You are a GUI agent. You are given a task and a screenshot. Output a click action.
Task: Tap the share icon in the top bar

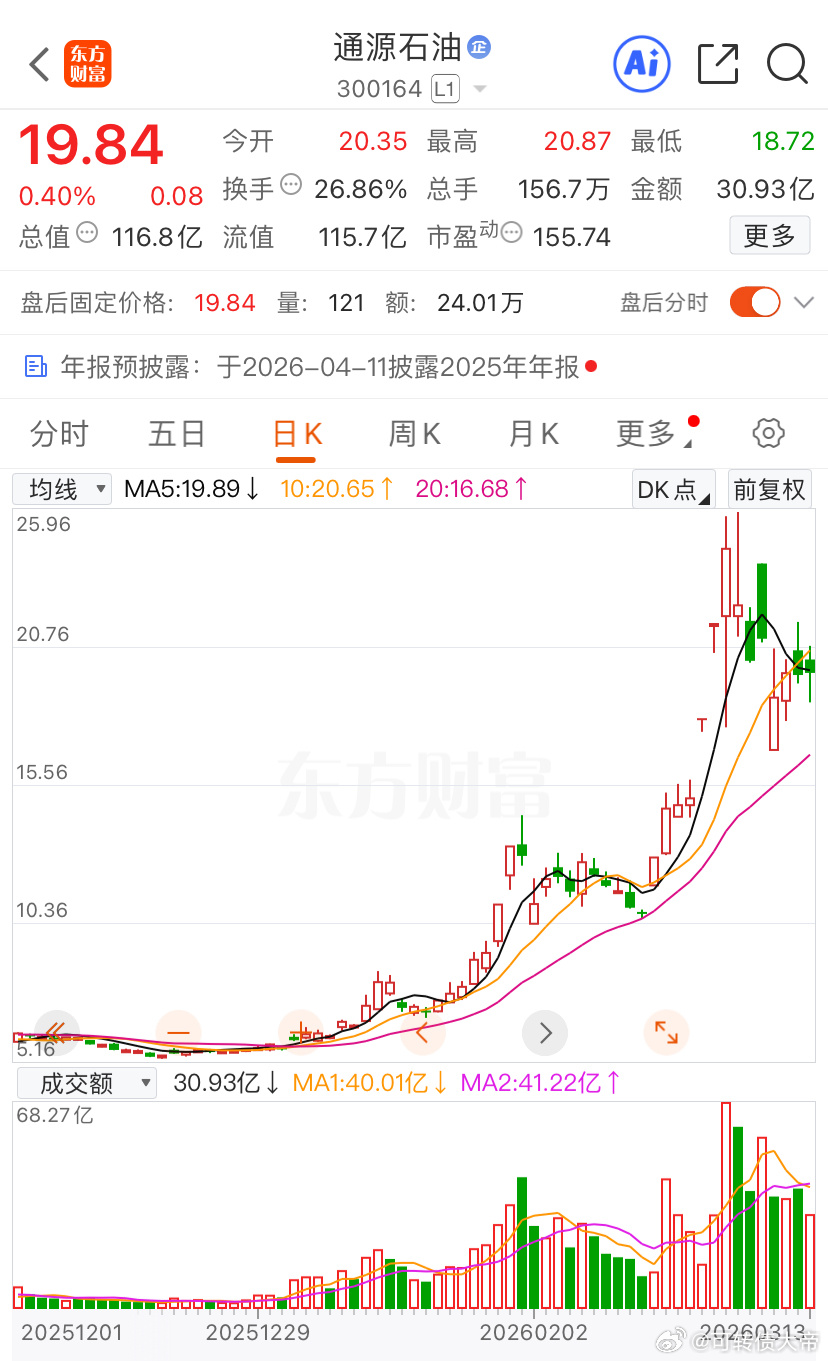tap(717, 63)
